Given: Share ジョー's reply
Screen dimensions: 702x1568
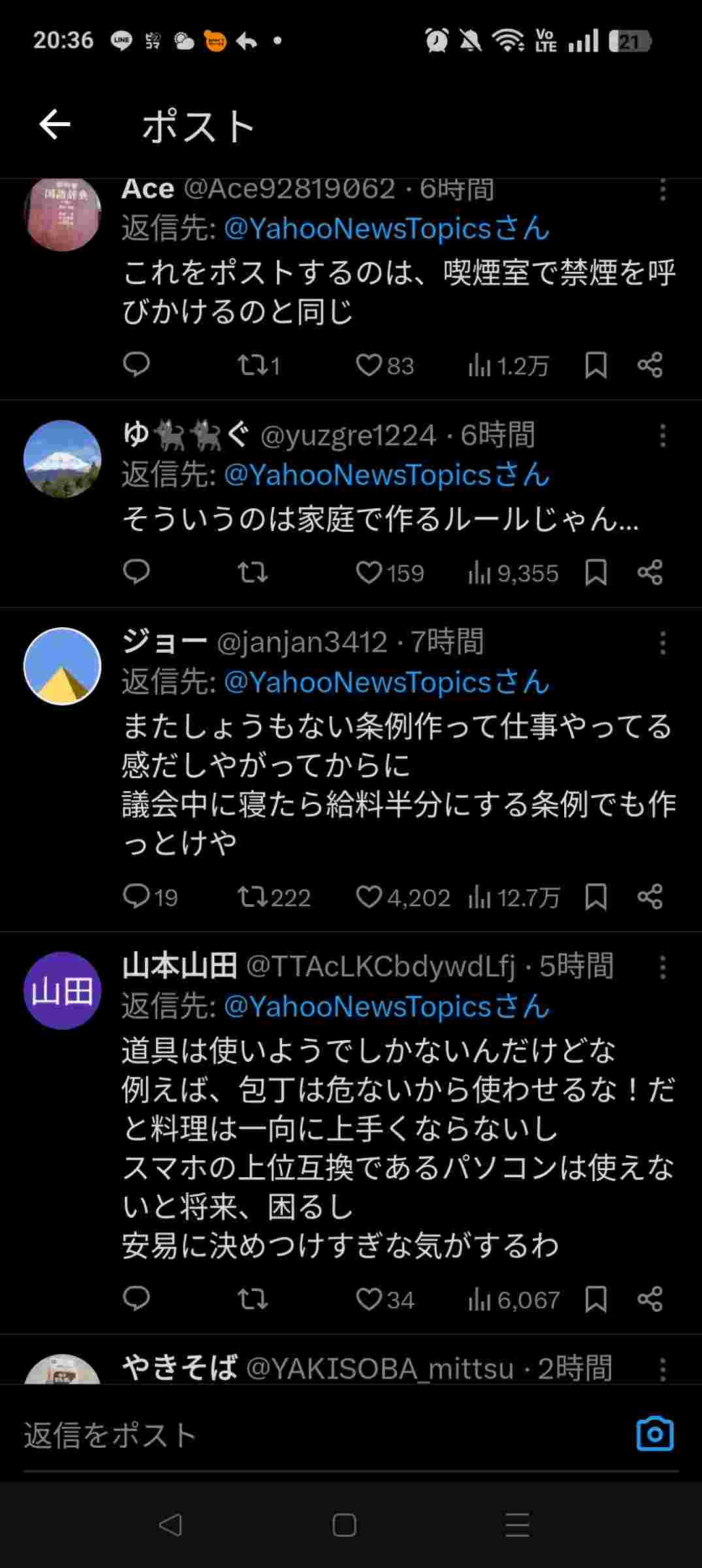Looking at the screenshot, I should tap(650, 896).
